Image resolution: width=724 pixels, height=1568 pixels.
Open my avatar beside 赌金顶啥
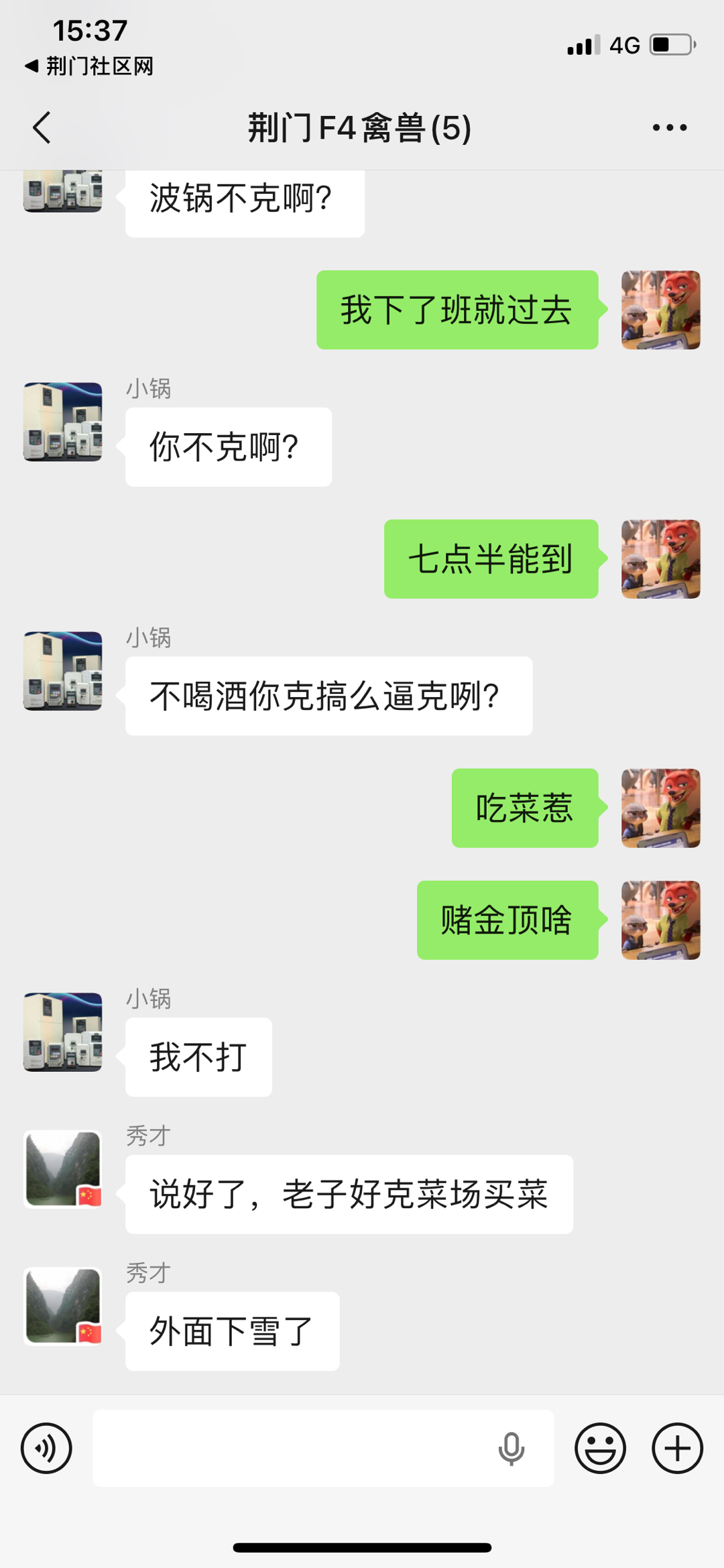[660, 920]
